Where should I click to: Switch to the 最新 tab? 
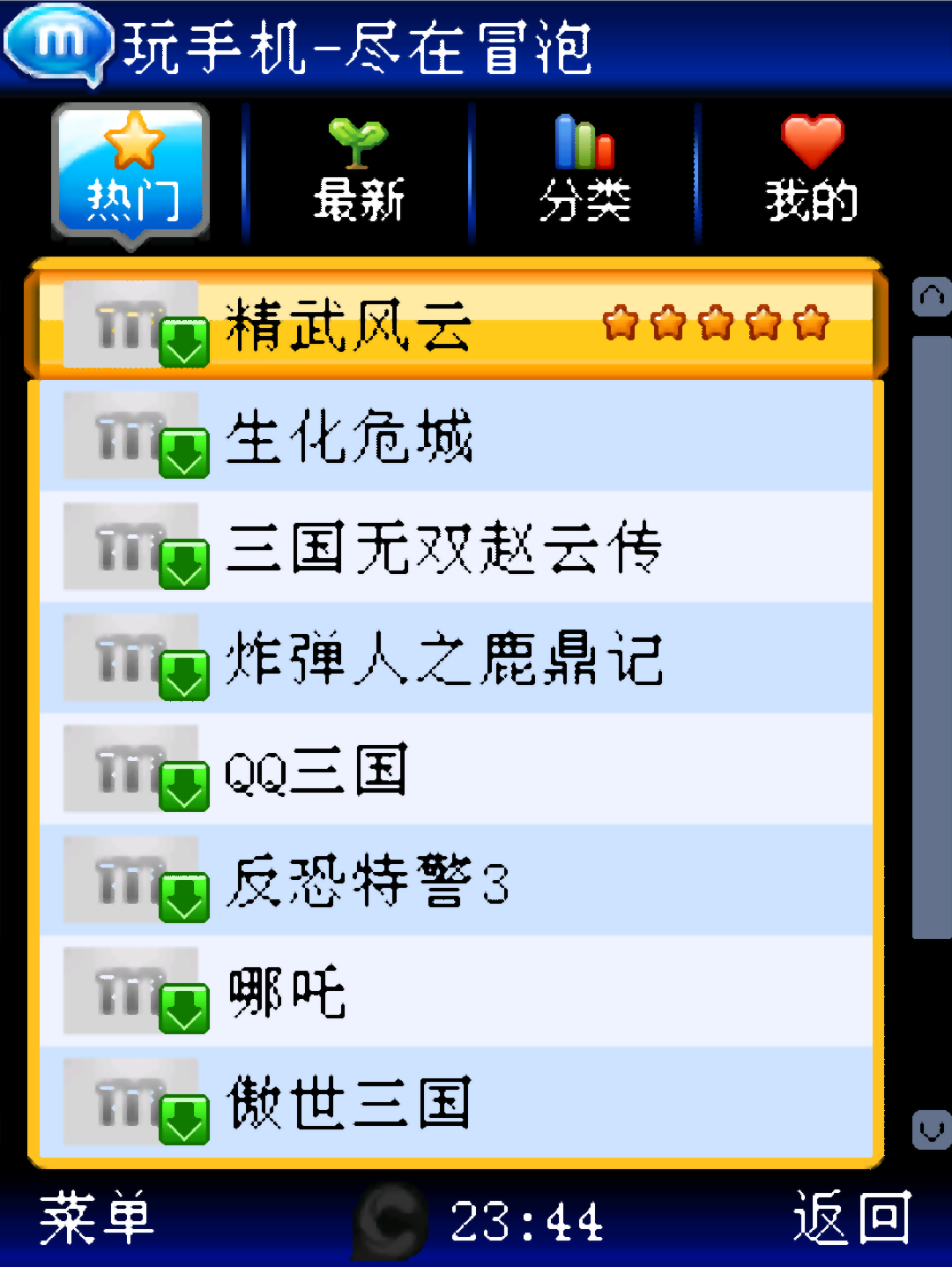point(359,174)
